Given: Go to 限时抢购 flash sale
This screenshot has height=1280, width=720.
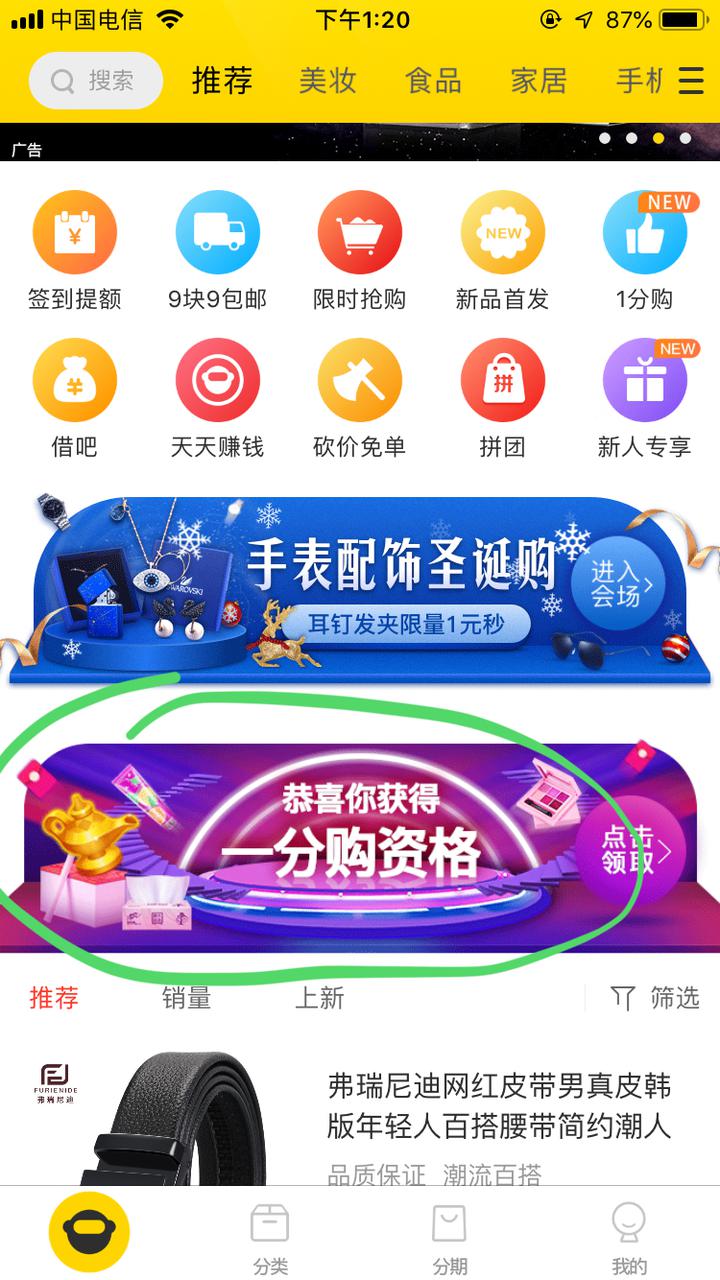Looking at the screenshot, I should pos(360,252).
